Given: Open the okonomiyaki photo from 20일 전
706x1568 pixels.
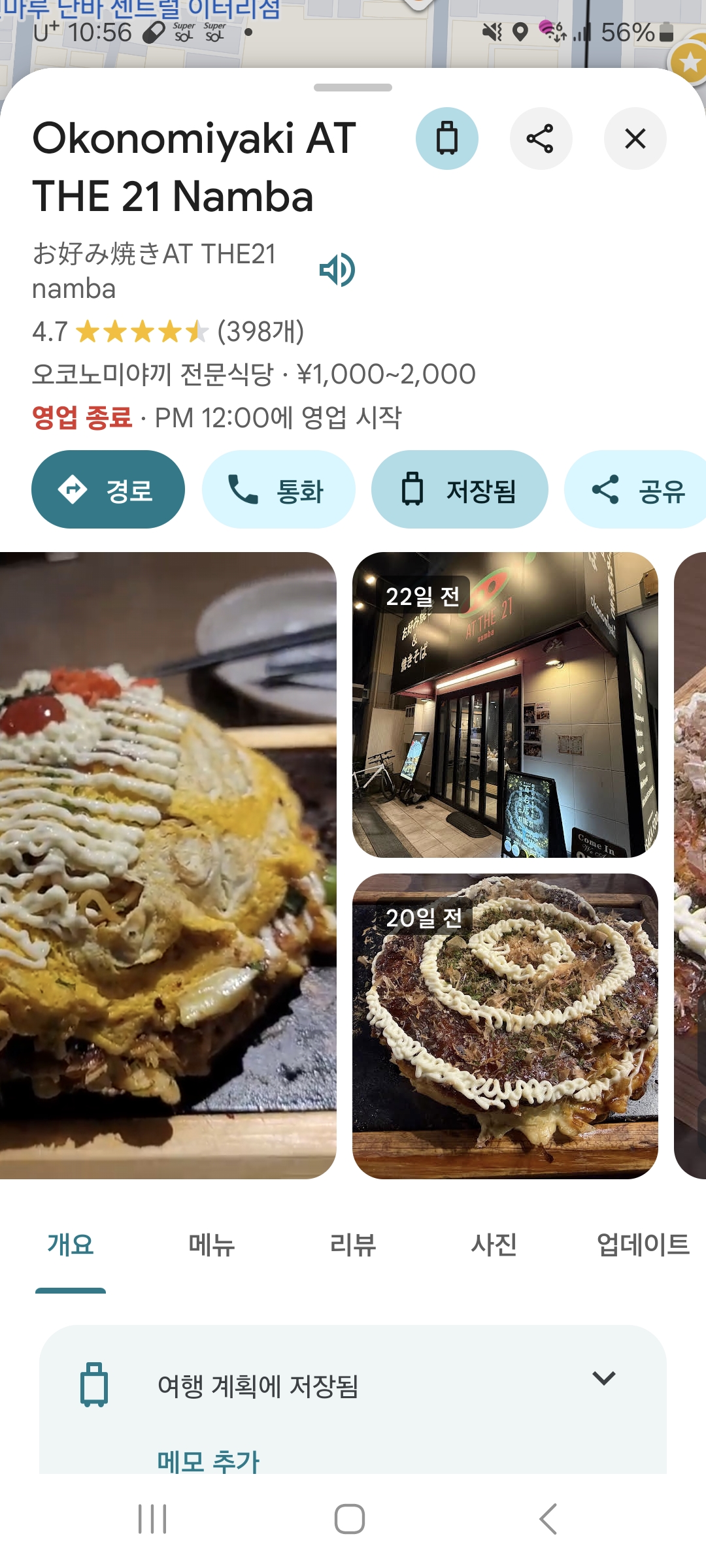Looking at the screenshot, I should [505, 1026].
